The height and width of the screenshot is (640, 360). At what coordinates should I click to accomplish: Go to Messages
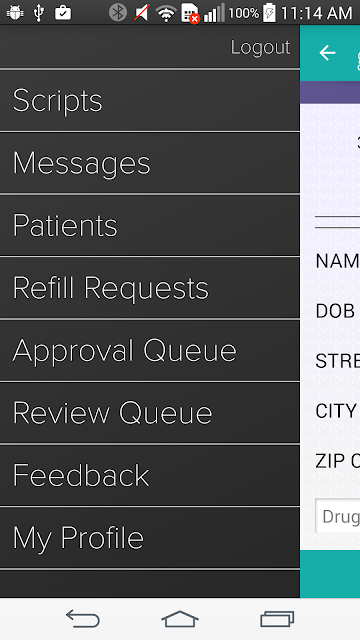point(150,163)
